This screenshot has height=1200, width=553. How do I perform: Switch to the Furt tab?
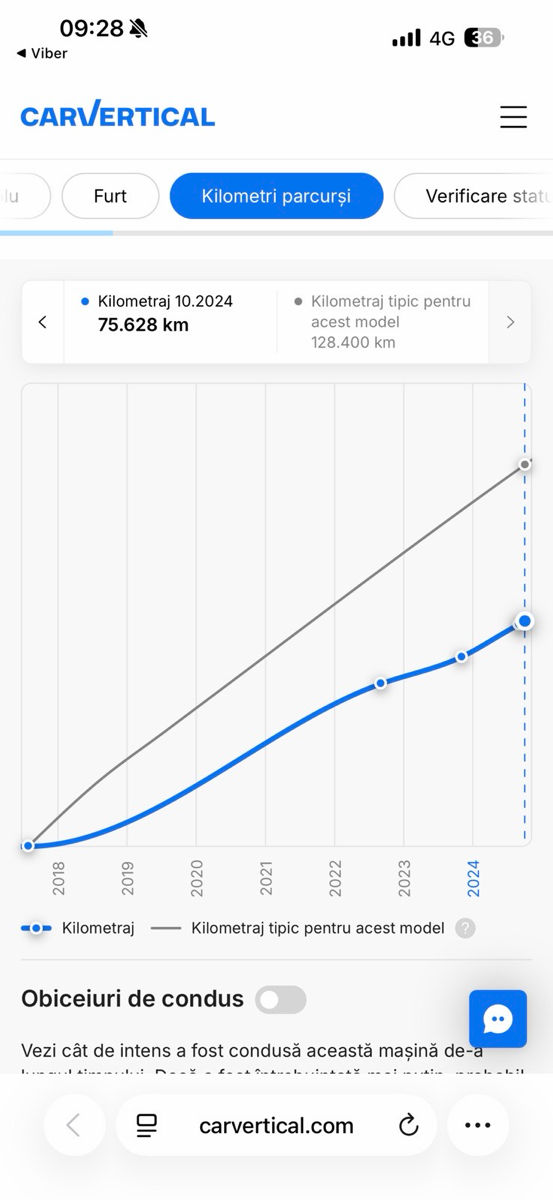tap(110, 196)
